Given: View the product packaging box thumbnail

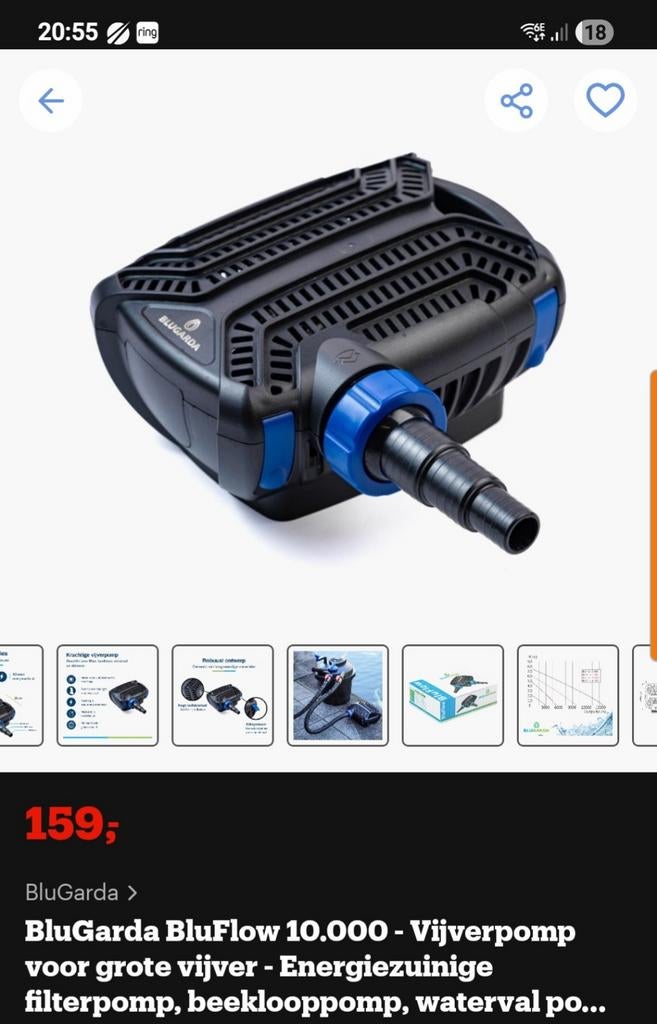Looking at the screenshot, I should tap(453, 695).
